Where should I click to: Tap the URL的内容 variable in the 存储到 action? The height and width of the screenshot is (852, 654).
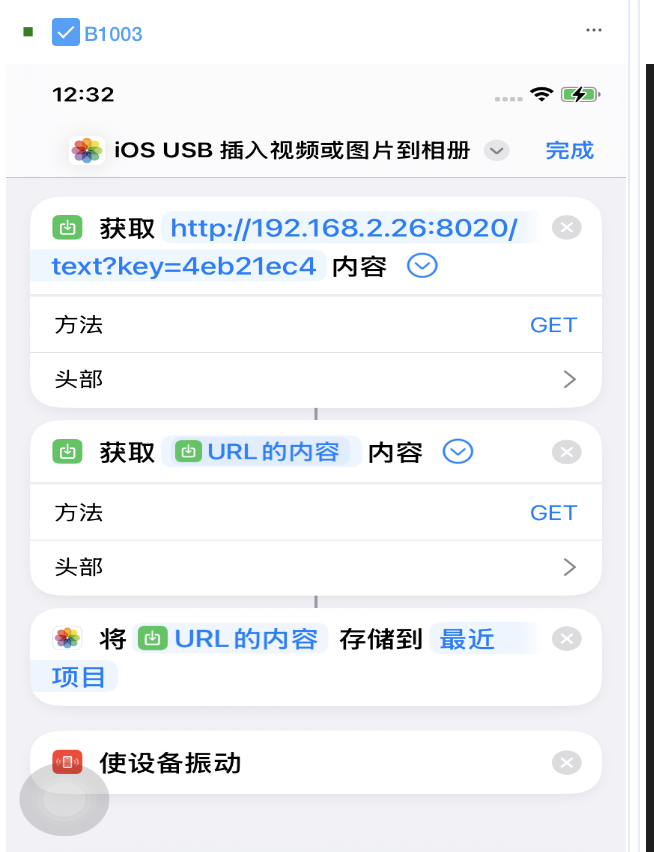(x=232, y=639)
